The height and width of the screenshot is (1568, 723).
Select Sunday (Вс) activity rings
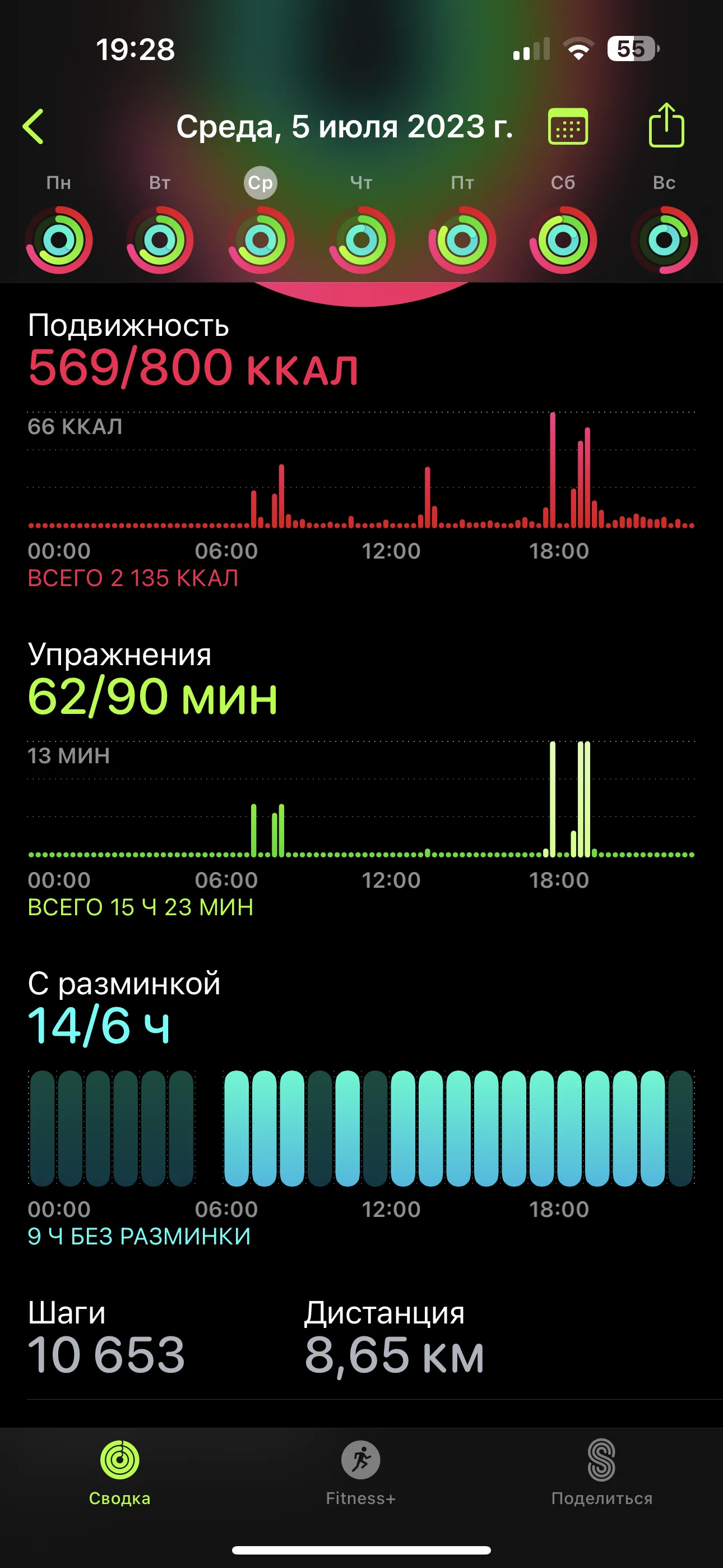[x=664, y=239]
